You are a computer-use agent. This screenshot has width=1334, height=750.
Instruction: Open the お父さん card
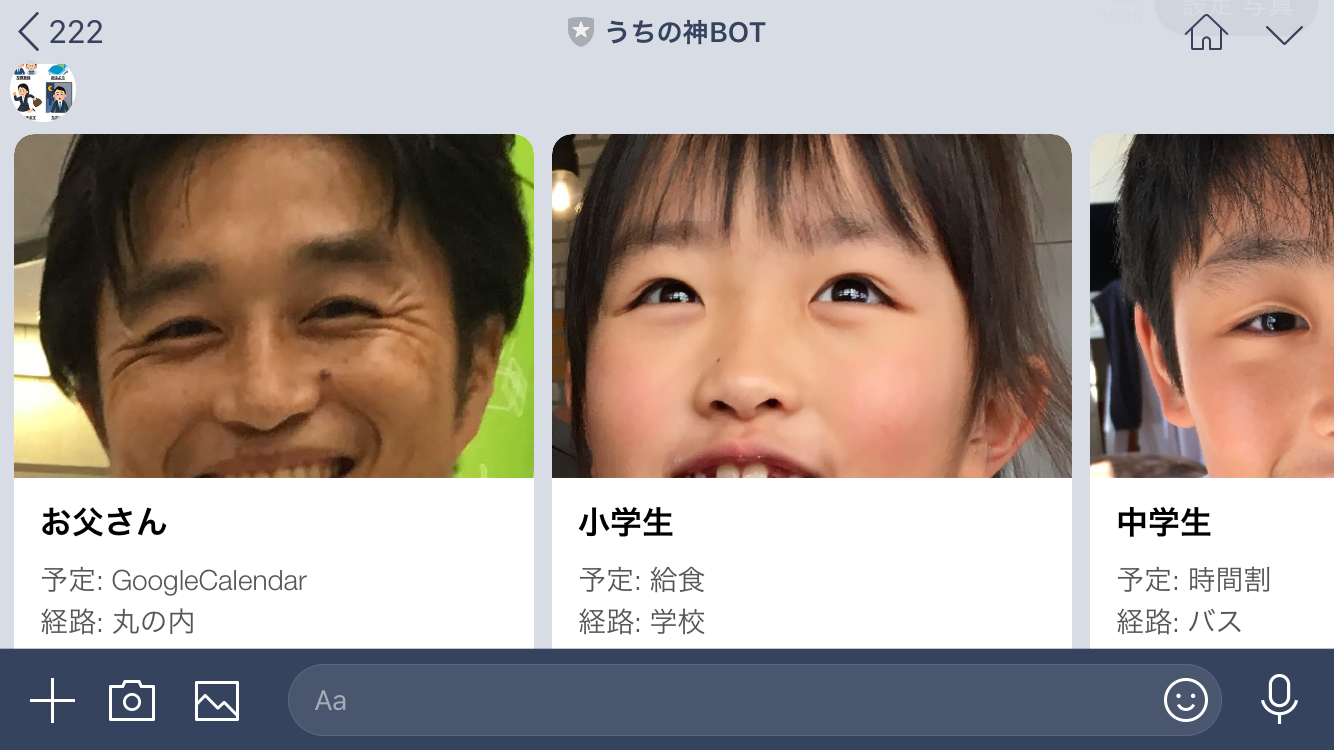click(x=273, y=390)
